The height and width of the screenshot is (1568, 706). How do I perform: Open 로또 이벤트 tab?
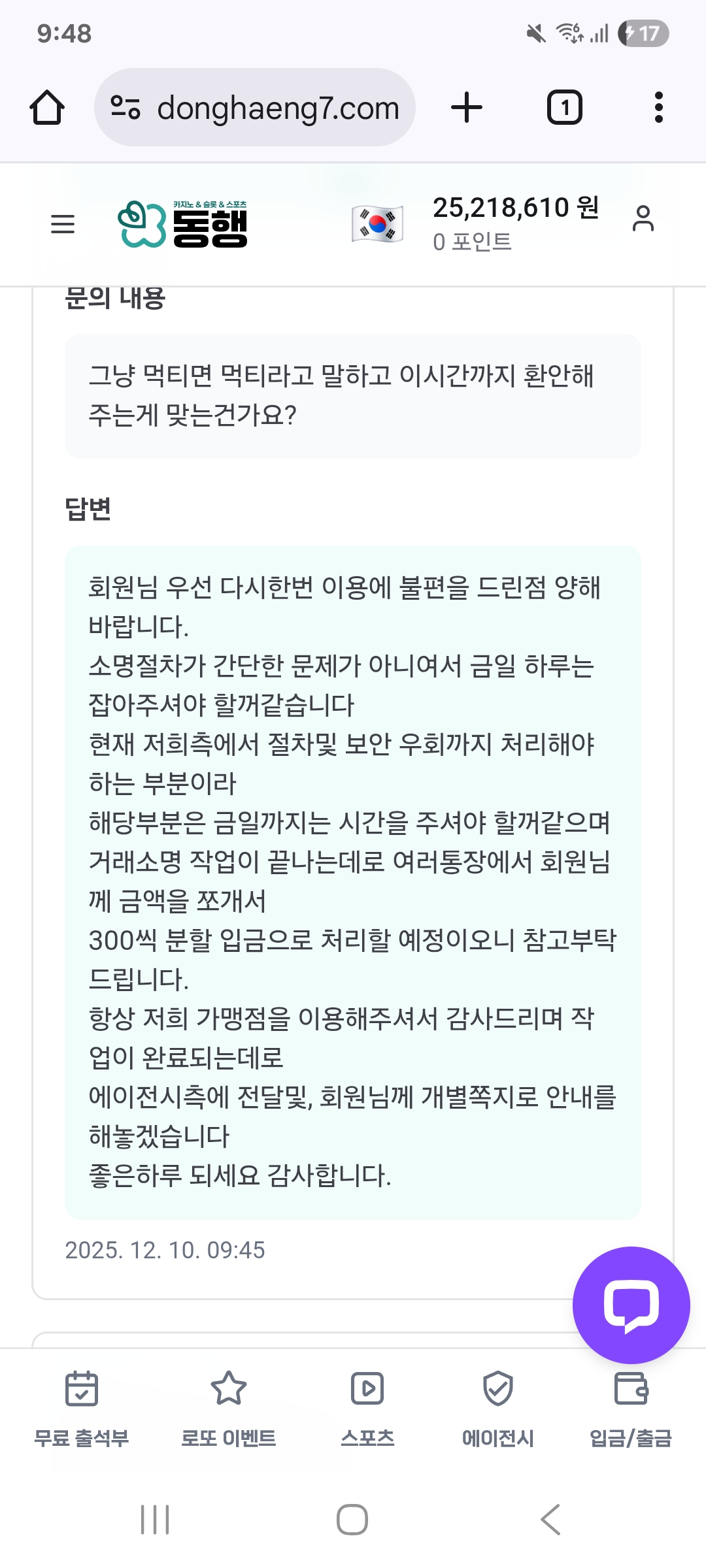(228, 1406)
